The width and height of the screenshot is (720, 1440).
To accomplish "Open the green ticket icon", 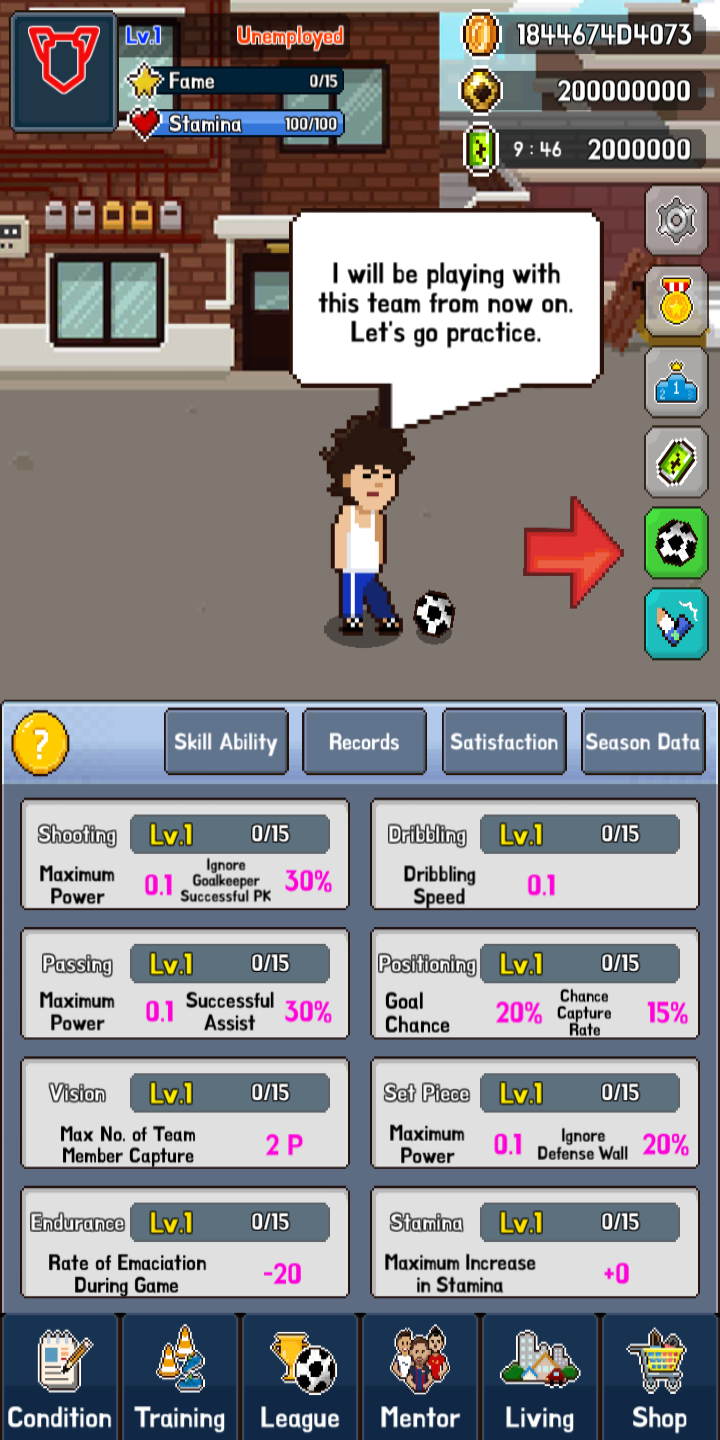I will tap(676, 462).
